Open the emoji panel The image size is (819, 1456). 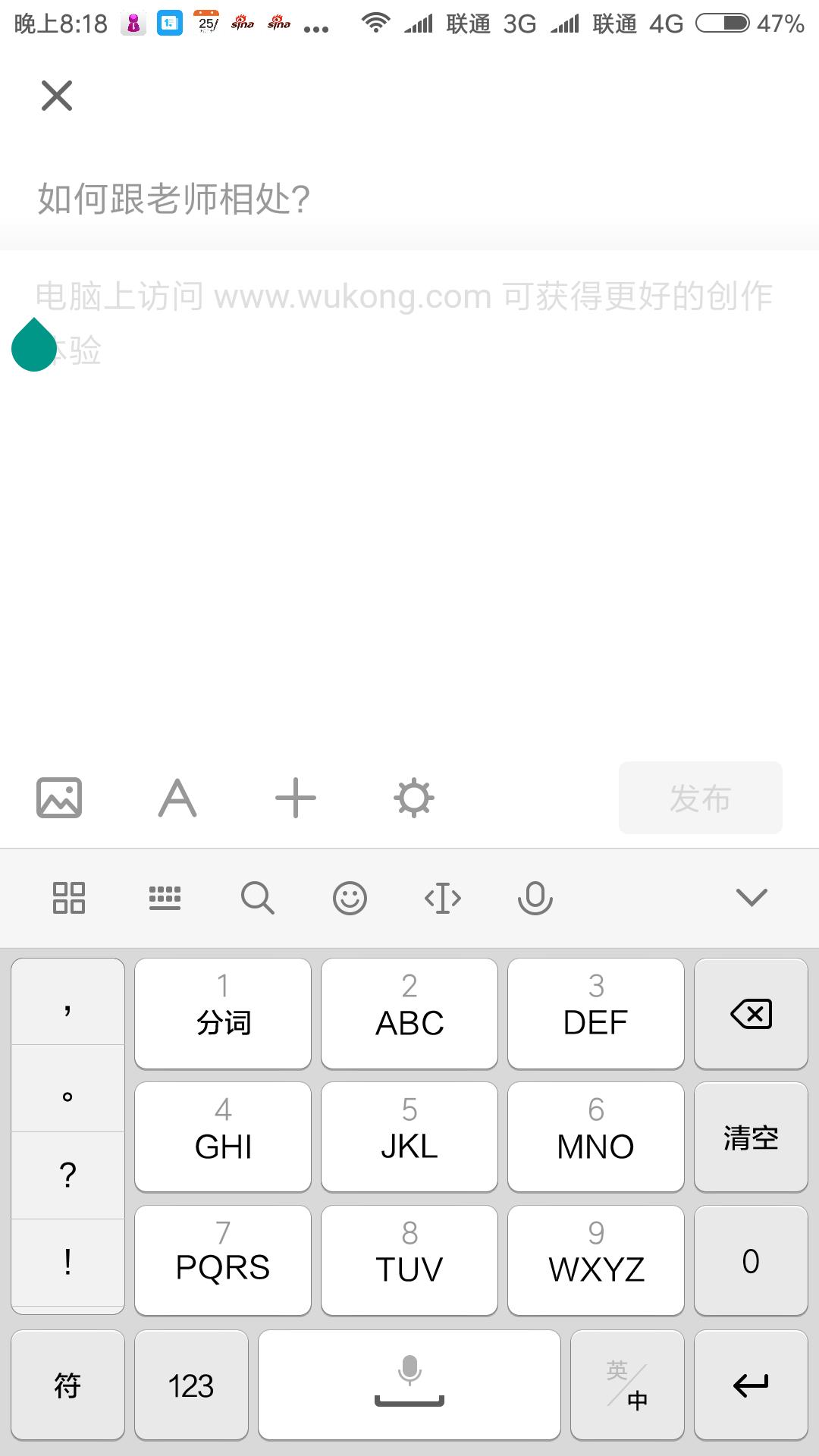tap(350, 898)
